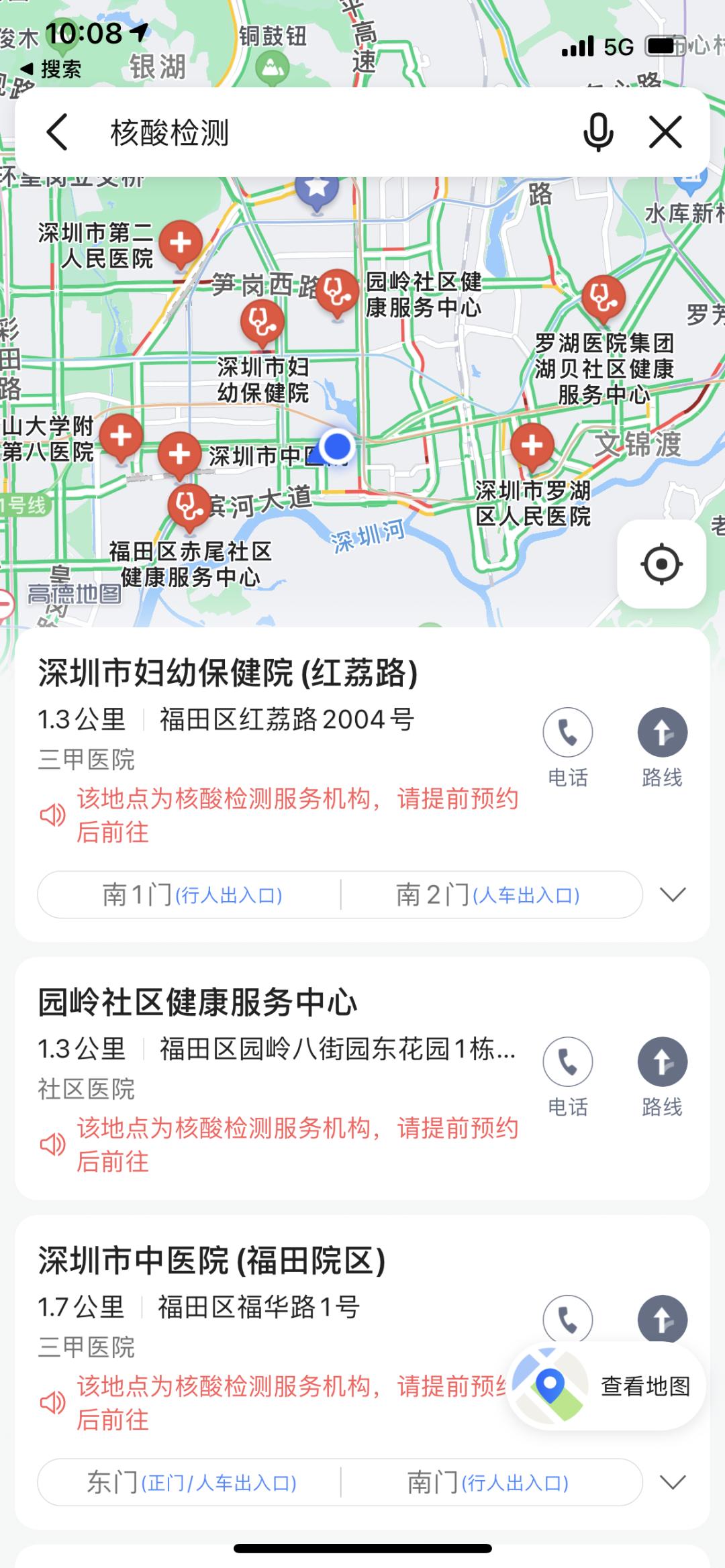Select 东门 main entrance of 深圳市中医院
This screenshot has height=1568, width=725.
coord(192,1482)
